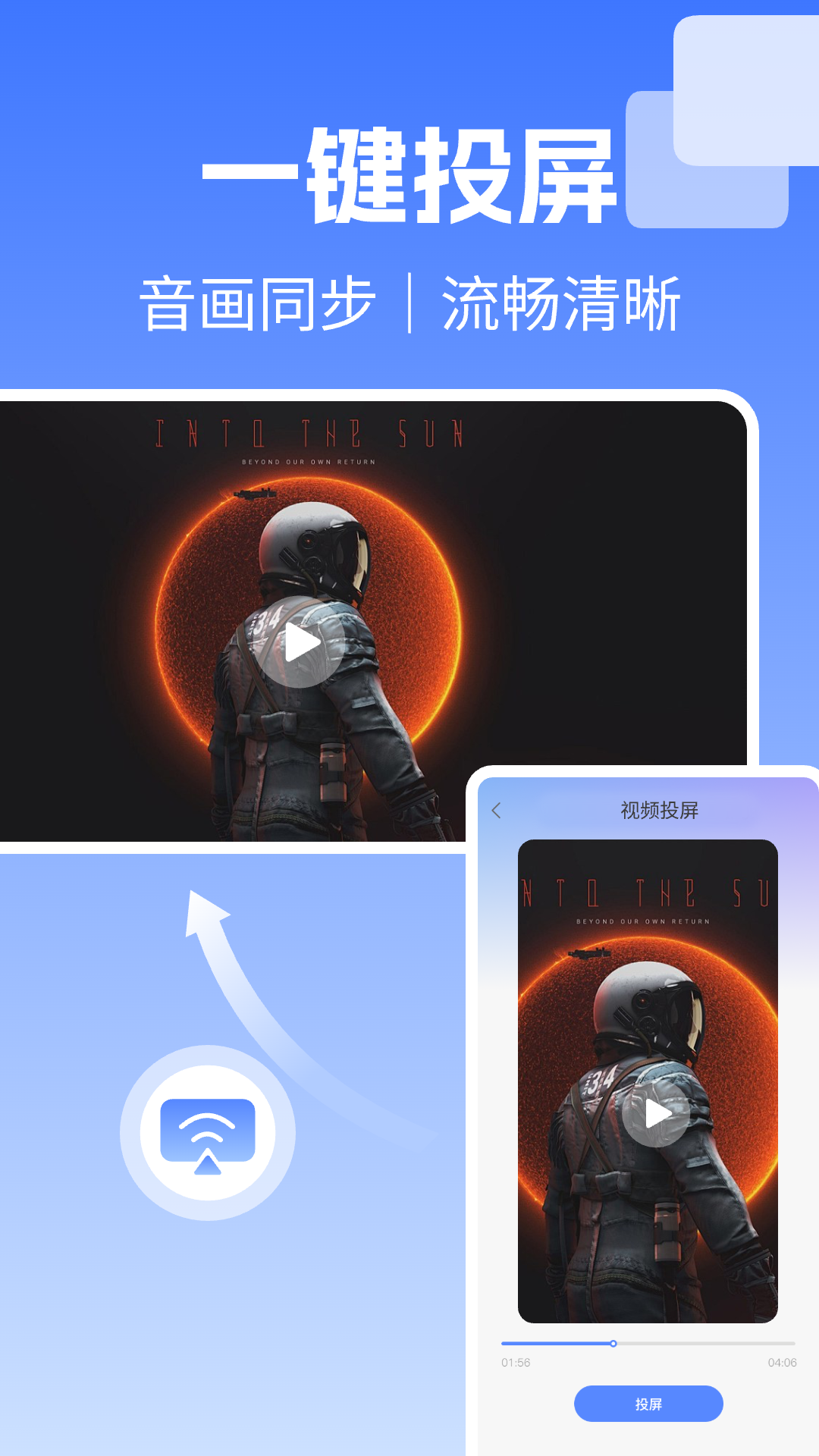Select the 视频投屏 title bar
Screen dimensions: 819x1456
(x=660, y=811)
